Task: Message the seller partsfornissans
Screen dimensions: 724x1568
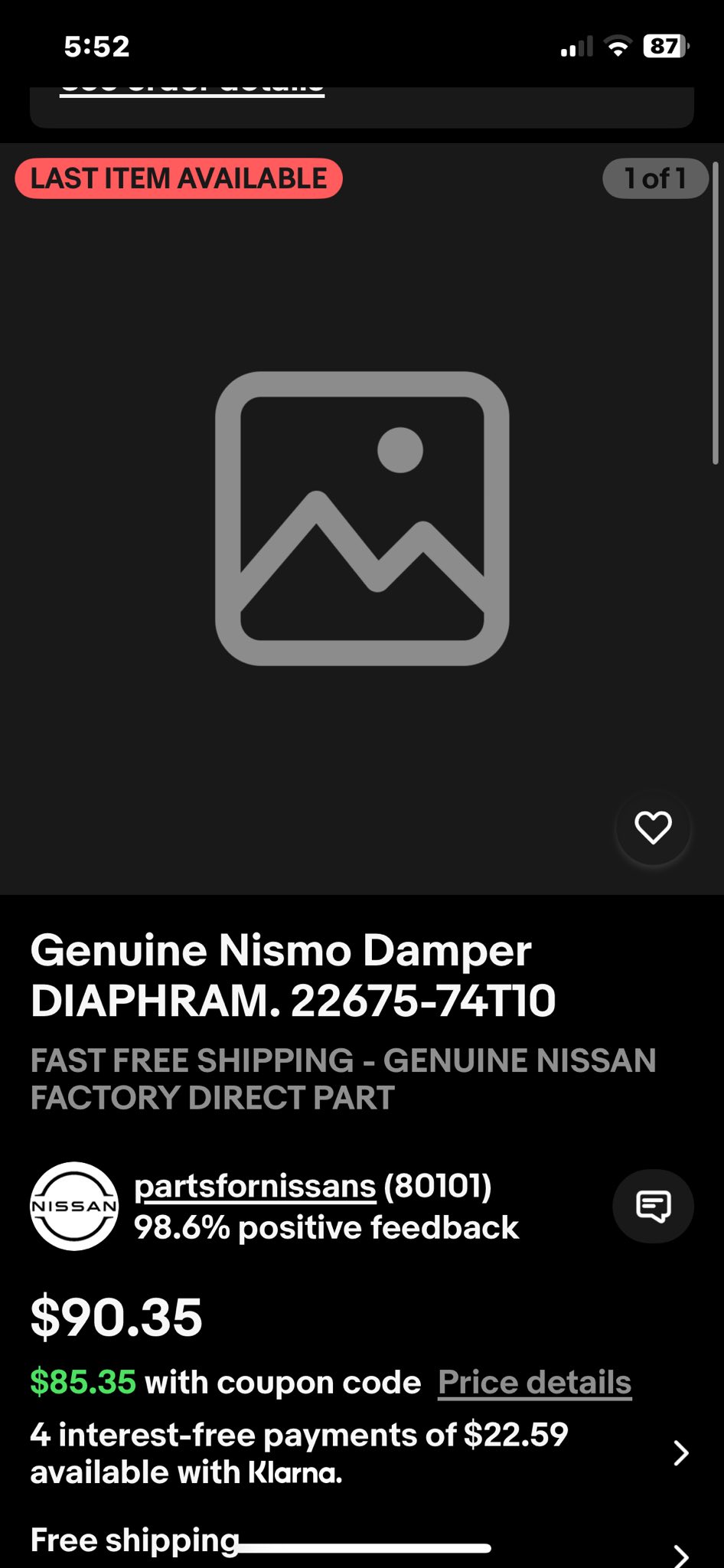Action: (x=653, y=1206)
